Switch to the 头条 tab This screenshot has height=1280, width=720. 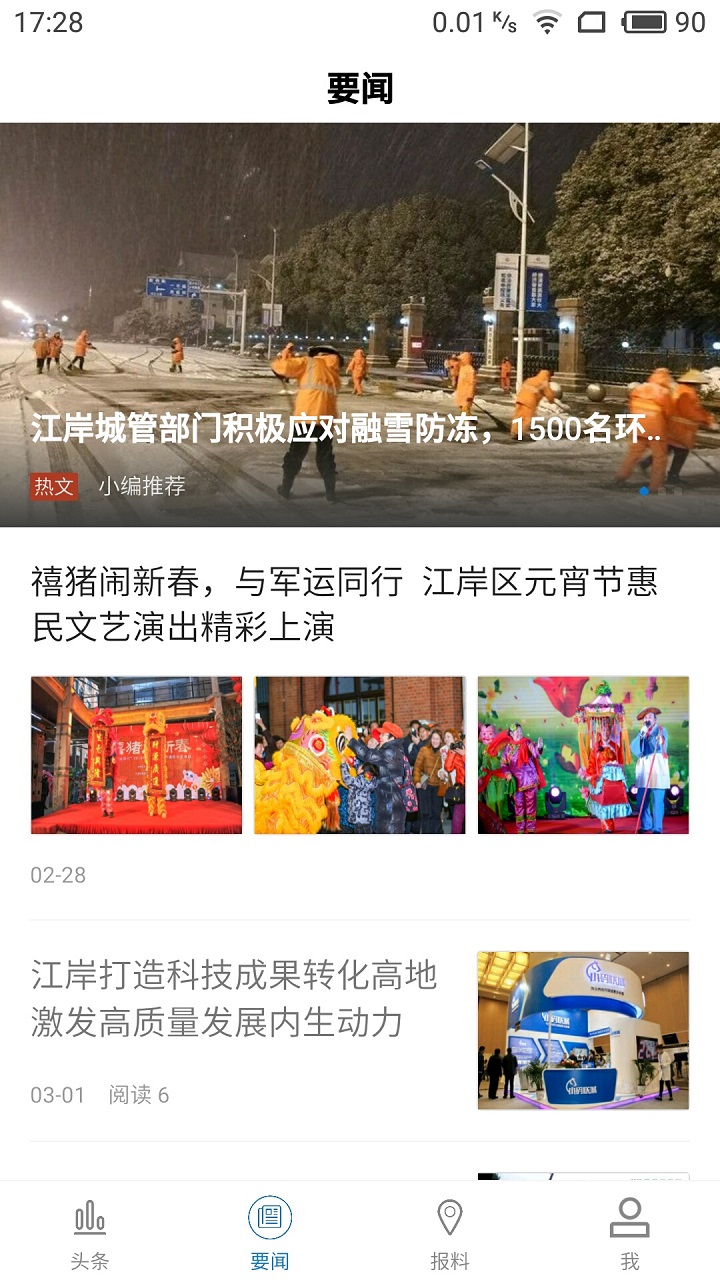coord(89,1230)
